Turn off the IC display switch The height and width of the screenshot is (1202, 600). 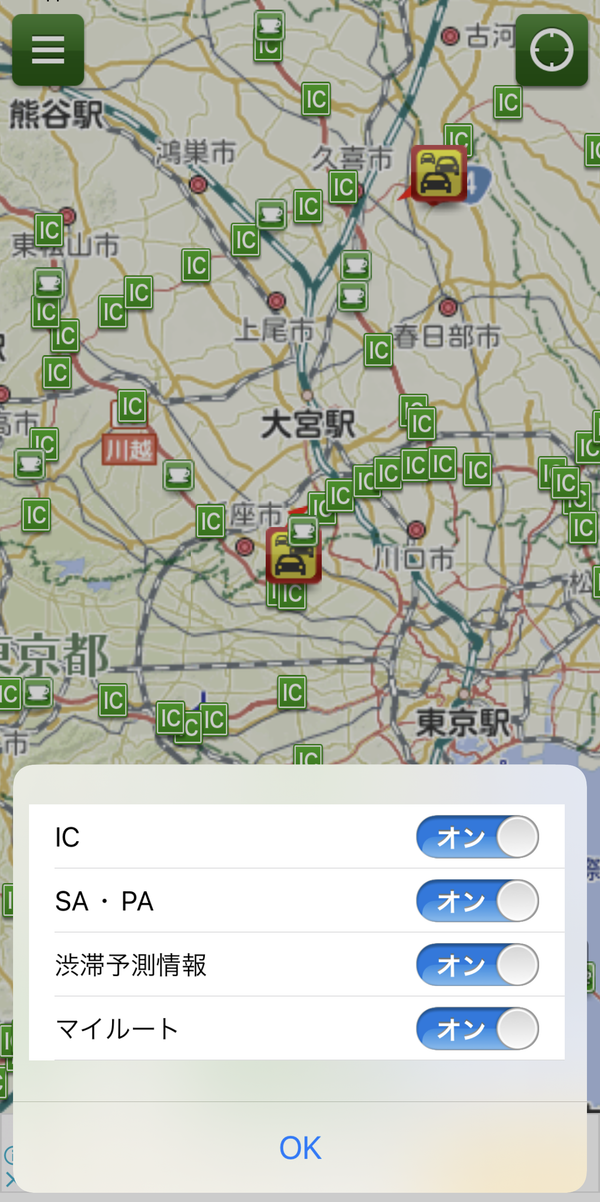point(477,837)
